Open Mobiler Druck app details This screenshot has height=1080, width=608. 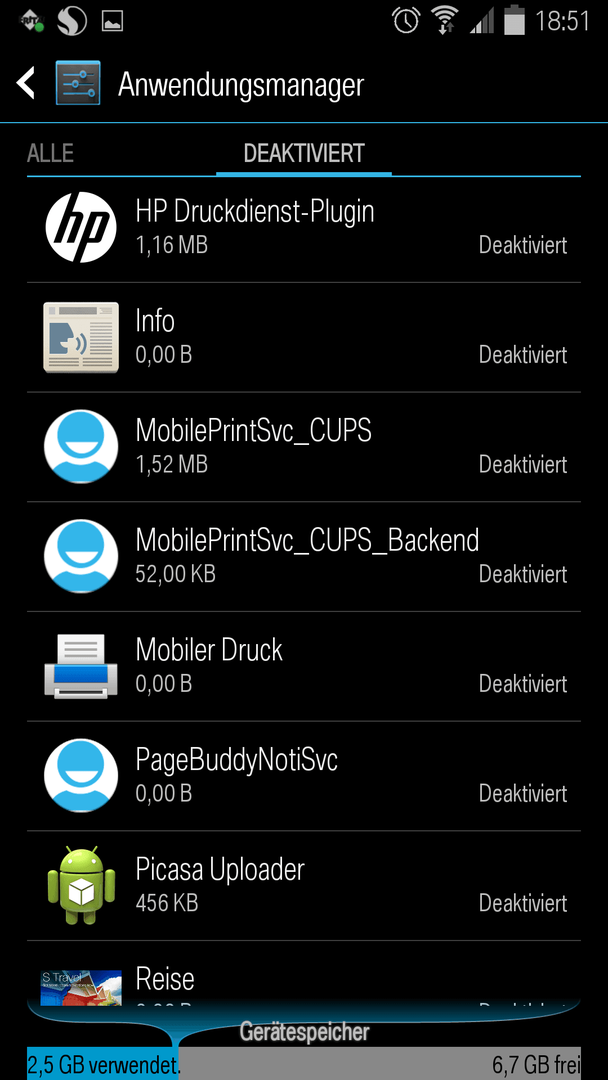click(304, 666)
